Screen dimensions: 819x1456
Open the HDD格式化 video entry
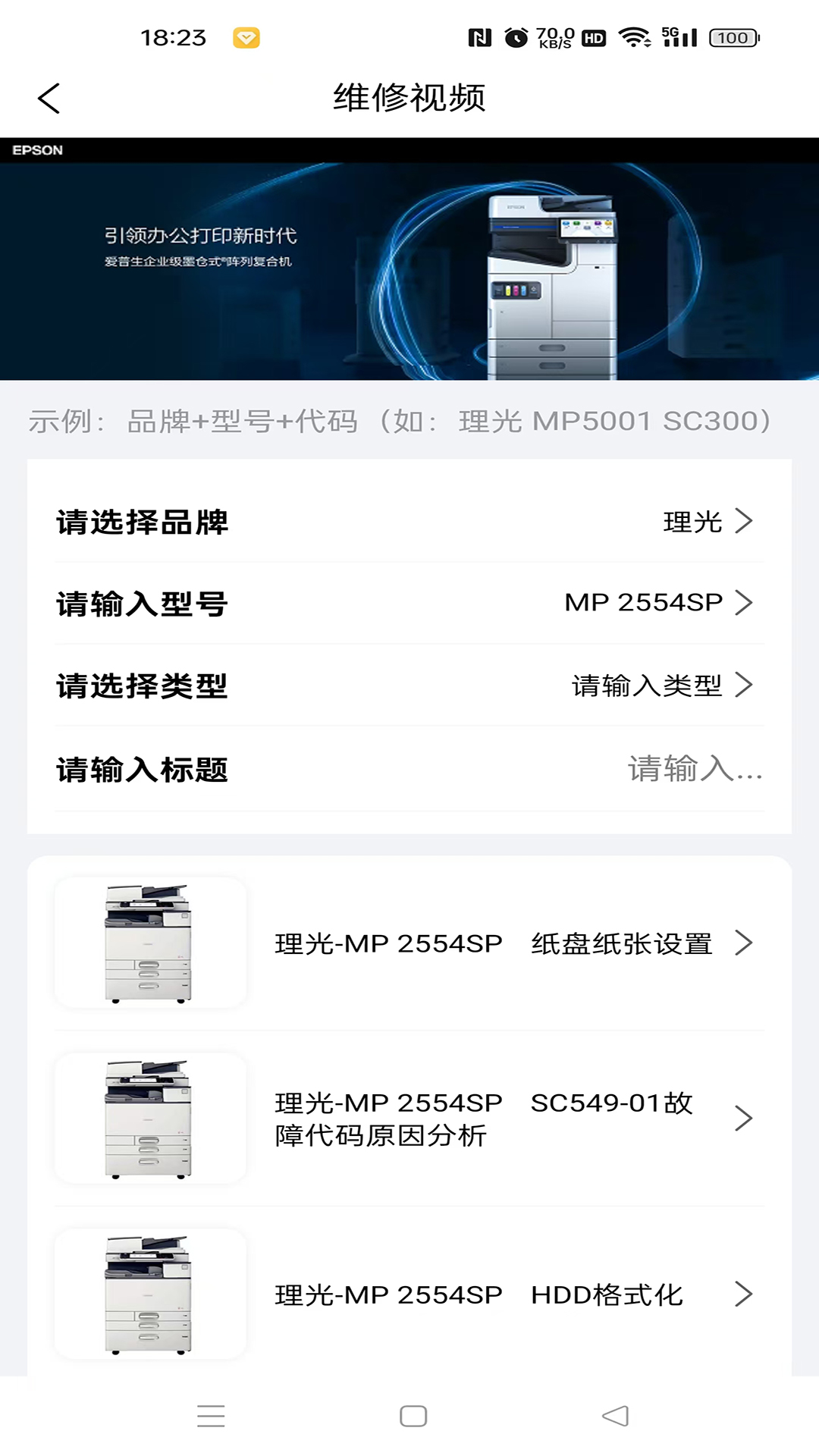pyautogui.click(x=746, y=1294)
